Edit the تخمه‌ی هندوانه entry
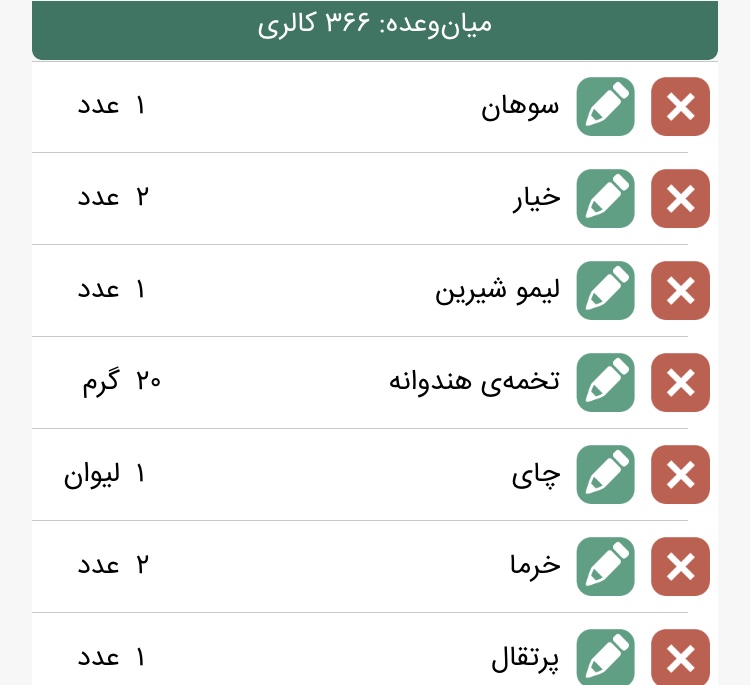This screenshot has height=685, width=750. (x=606, y=382)
